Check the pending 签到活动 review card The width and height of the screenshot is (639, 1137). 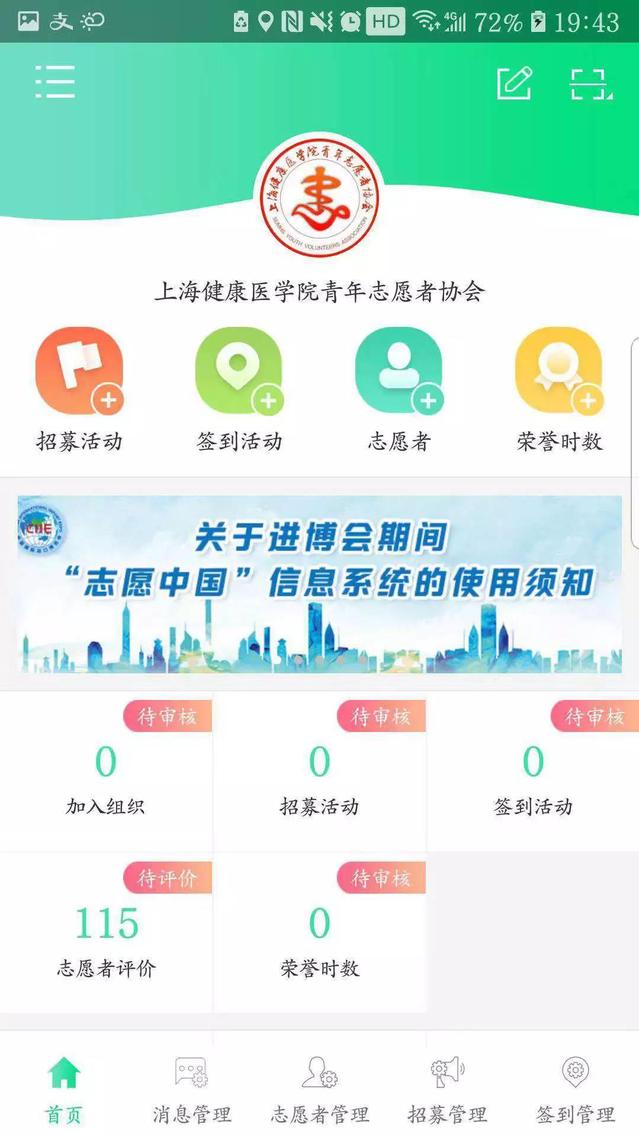coord(533,772)
